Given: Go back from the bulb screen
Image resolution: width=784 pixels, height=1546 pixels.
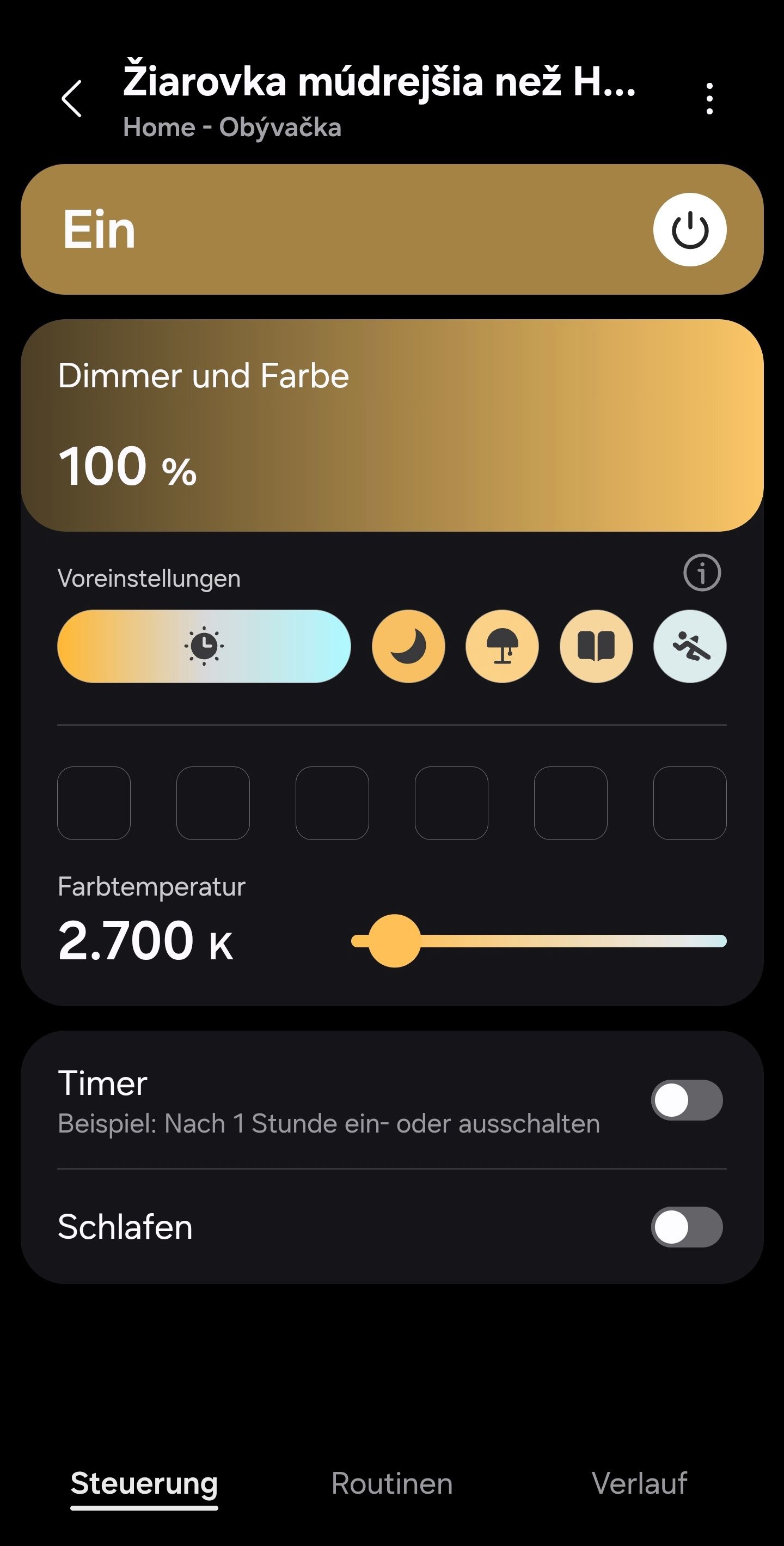Looking at the screenshot, I should coord(71,99).
